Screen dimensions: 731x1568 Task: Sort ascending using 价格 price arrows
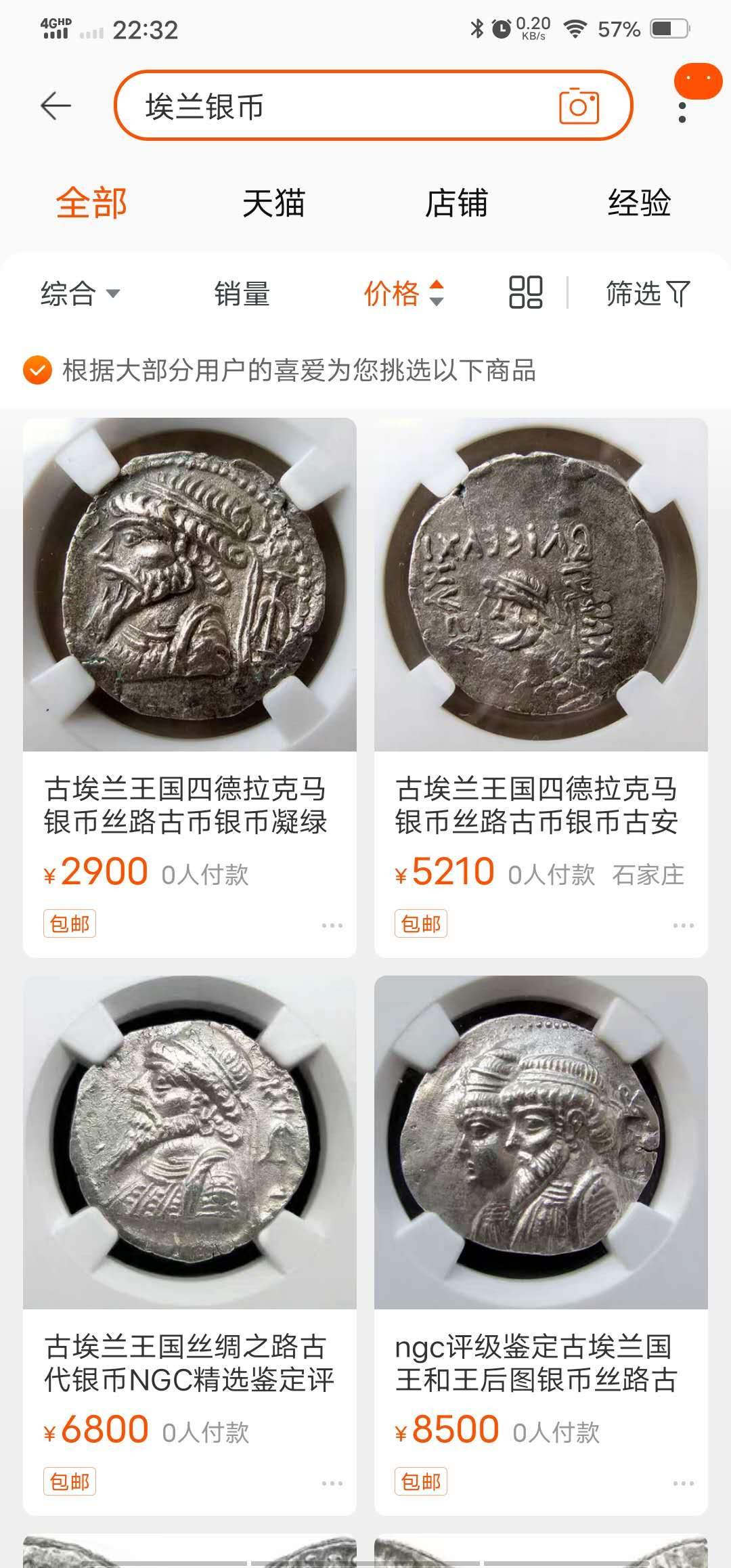click(x=435, y=287)
